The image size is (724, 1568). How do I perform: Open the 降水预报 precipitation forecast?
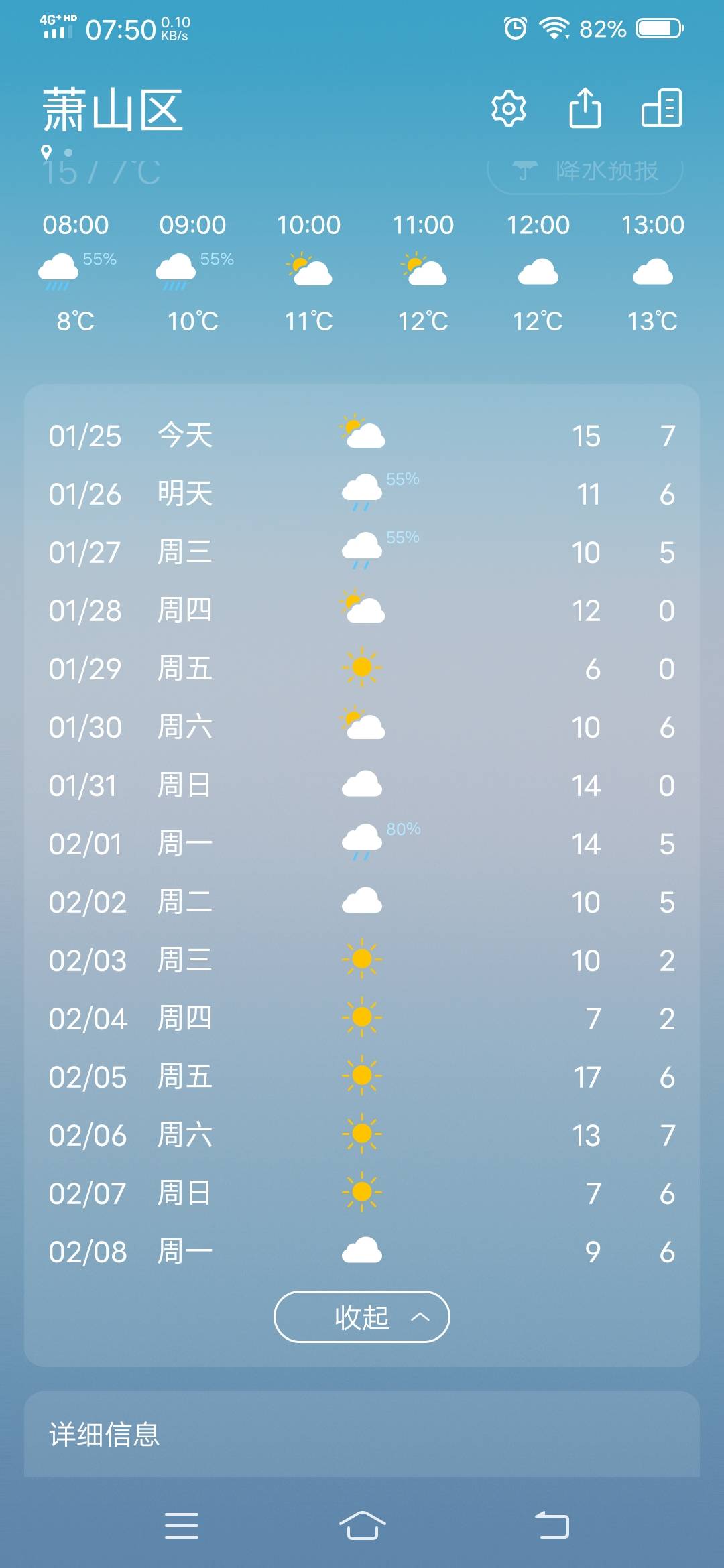585,171
